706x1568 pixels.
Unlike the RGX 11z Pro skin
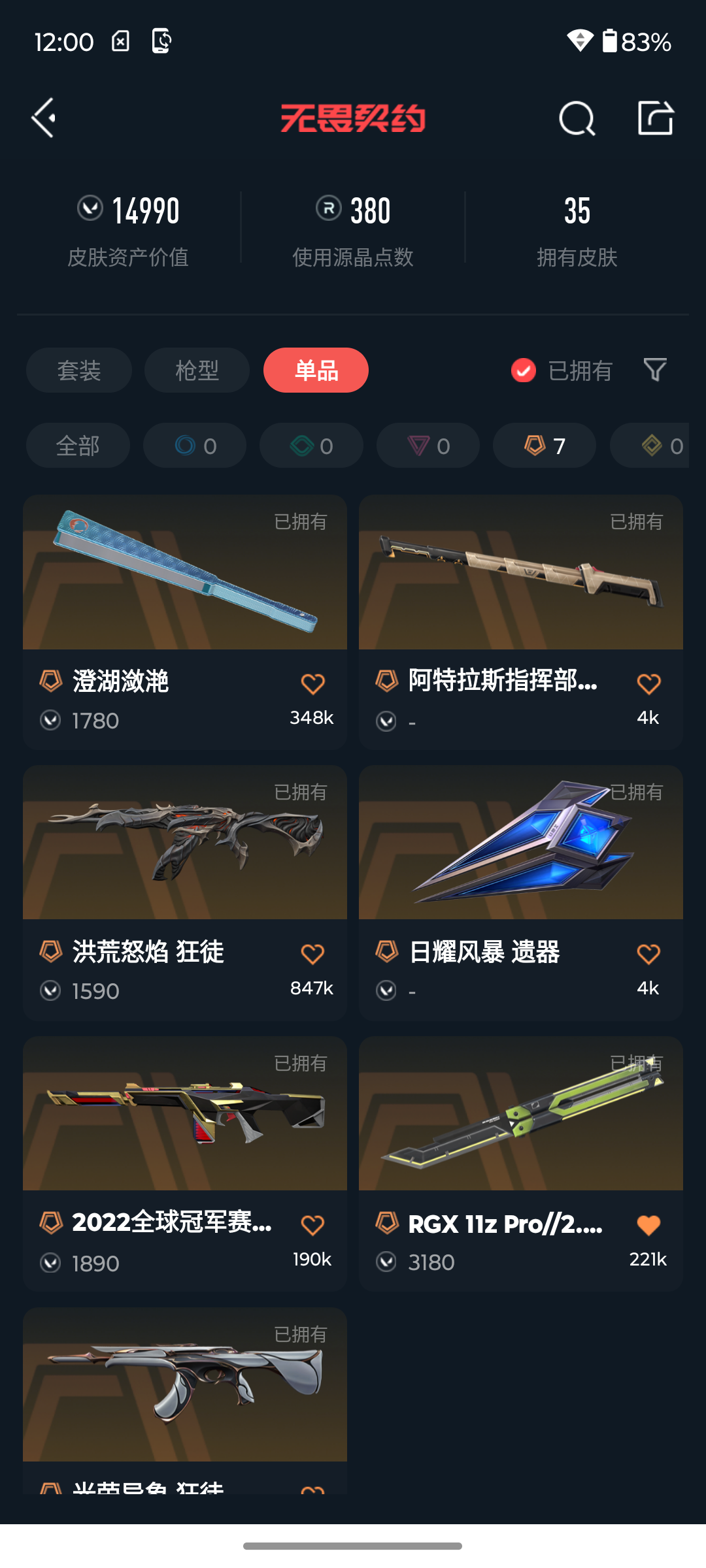click(x=648, y=1225)
